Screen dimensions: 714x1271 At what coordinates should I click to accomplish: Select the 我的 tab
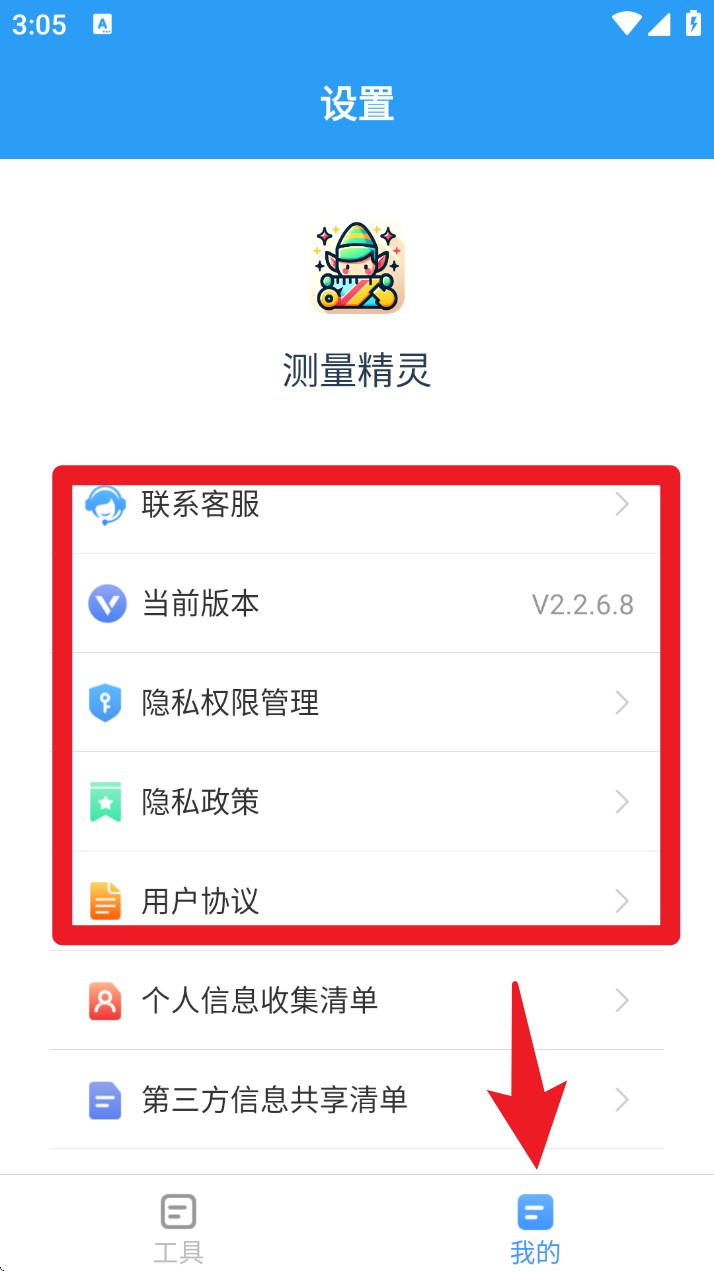pos(535,1228)
